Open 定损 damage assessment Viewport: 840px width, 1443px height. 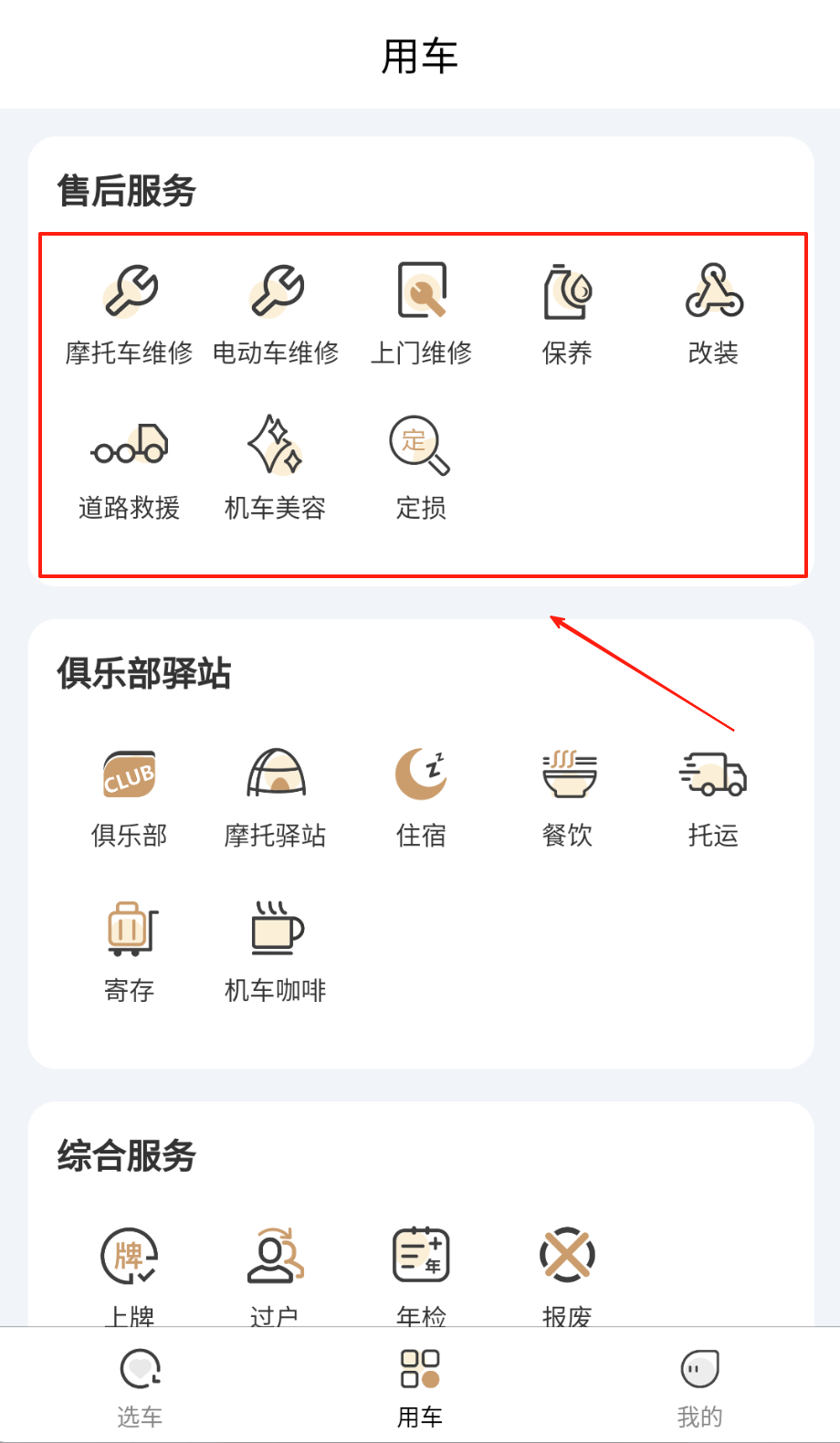[421, 469]
